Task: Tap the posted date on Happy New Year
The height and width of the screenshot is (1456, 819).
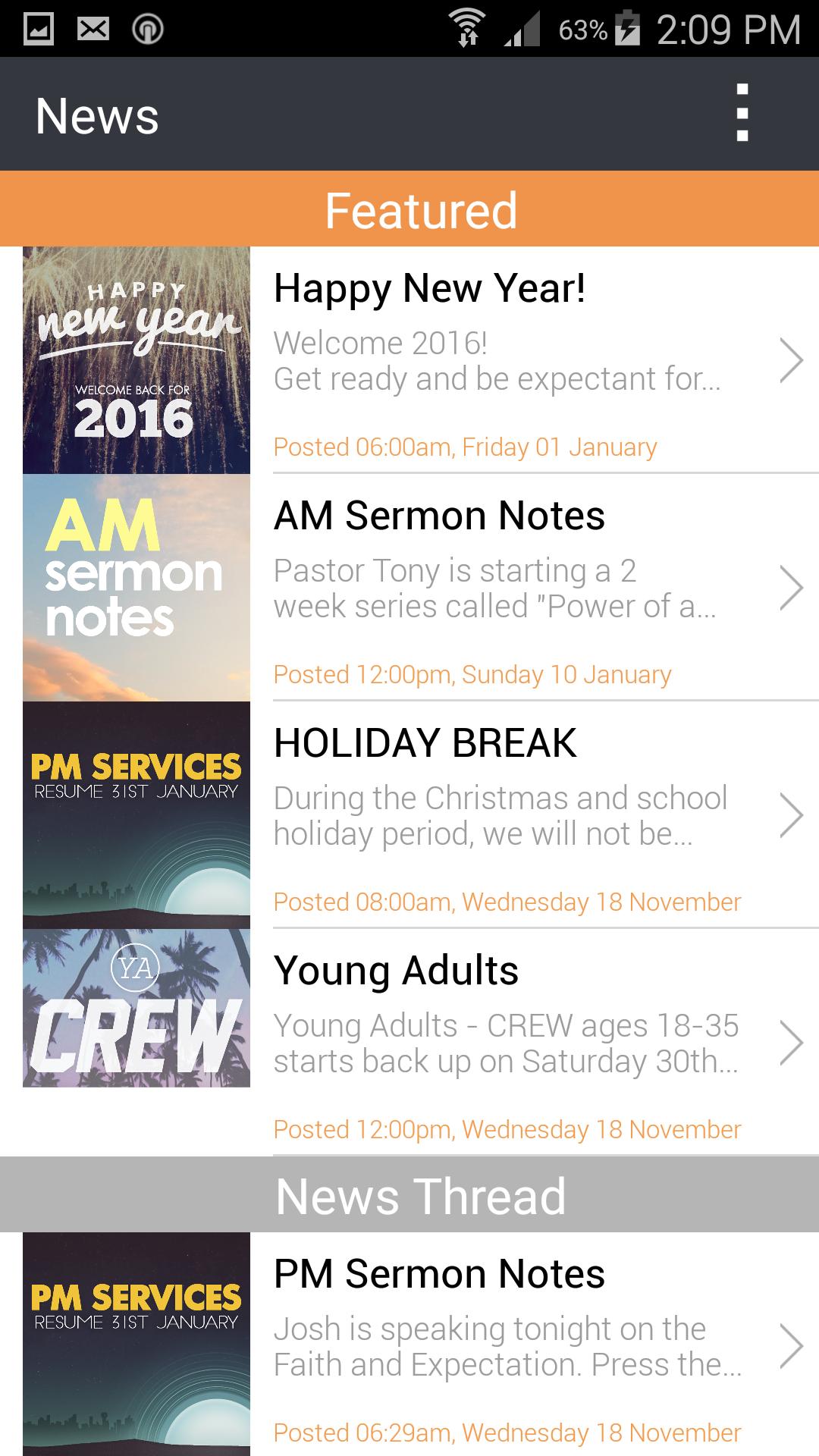Action: [x=464, y=447]
